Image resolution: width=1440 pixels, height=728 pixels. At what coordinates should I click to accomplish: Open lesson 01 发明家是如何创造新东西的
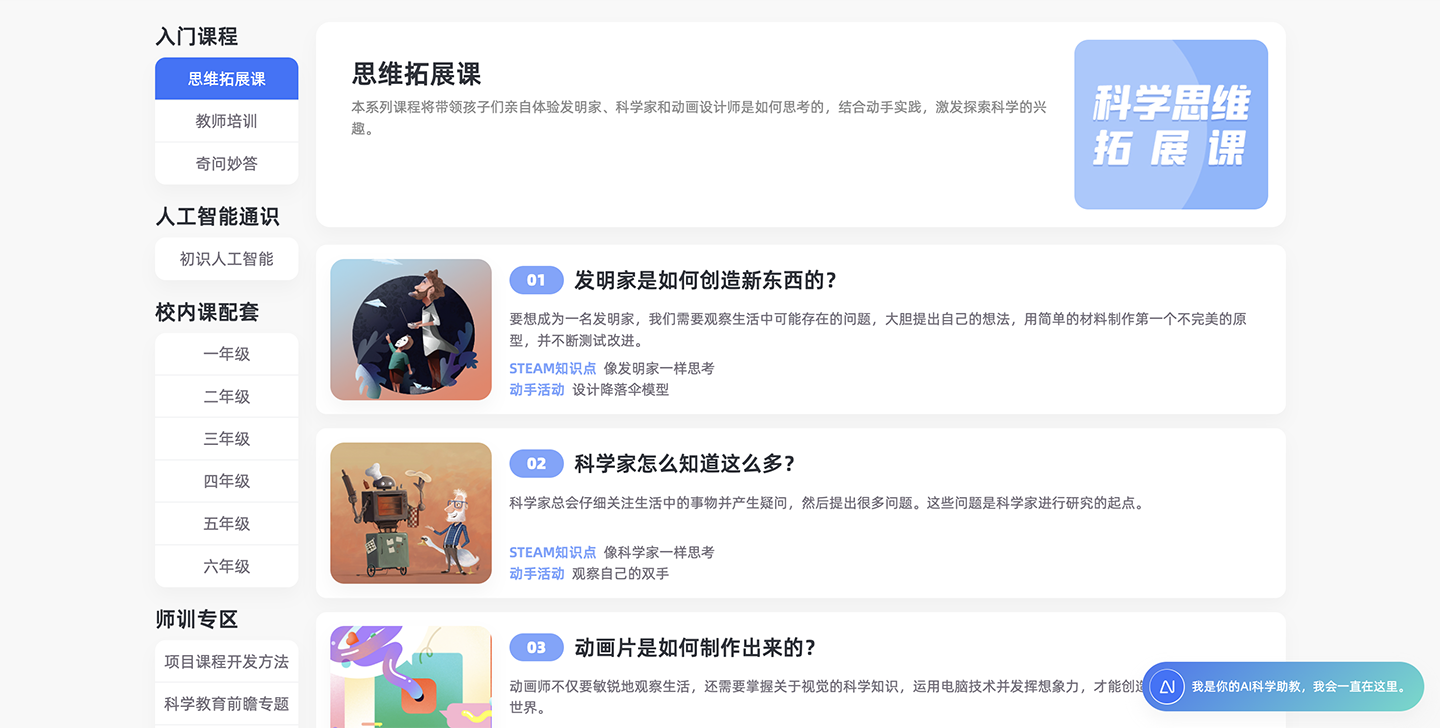(705, 281)
